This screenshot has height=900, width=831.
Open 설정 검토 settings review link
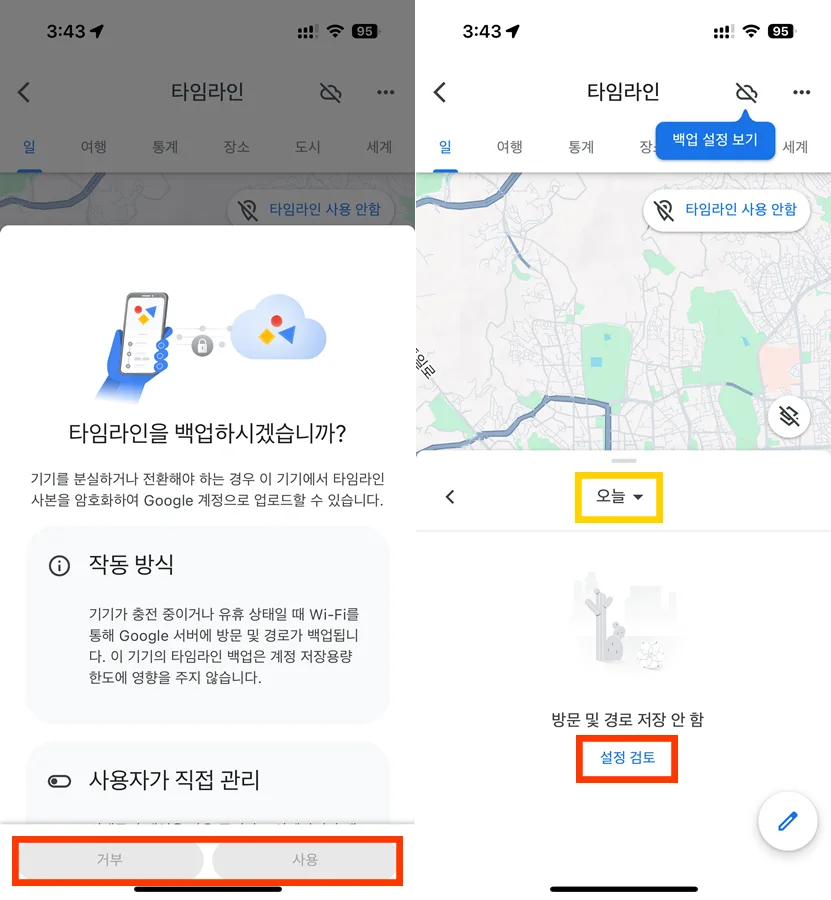(x=626, y=759)
